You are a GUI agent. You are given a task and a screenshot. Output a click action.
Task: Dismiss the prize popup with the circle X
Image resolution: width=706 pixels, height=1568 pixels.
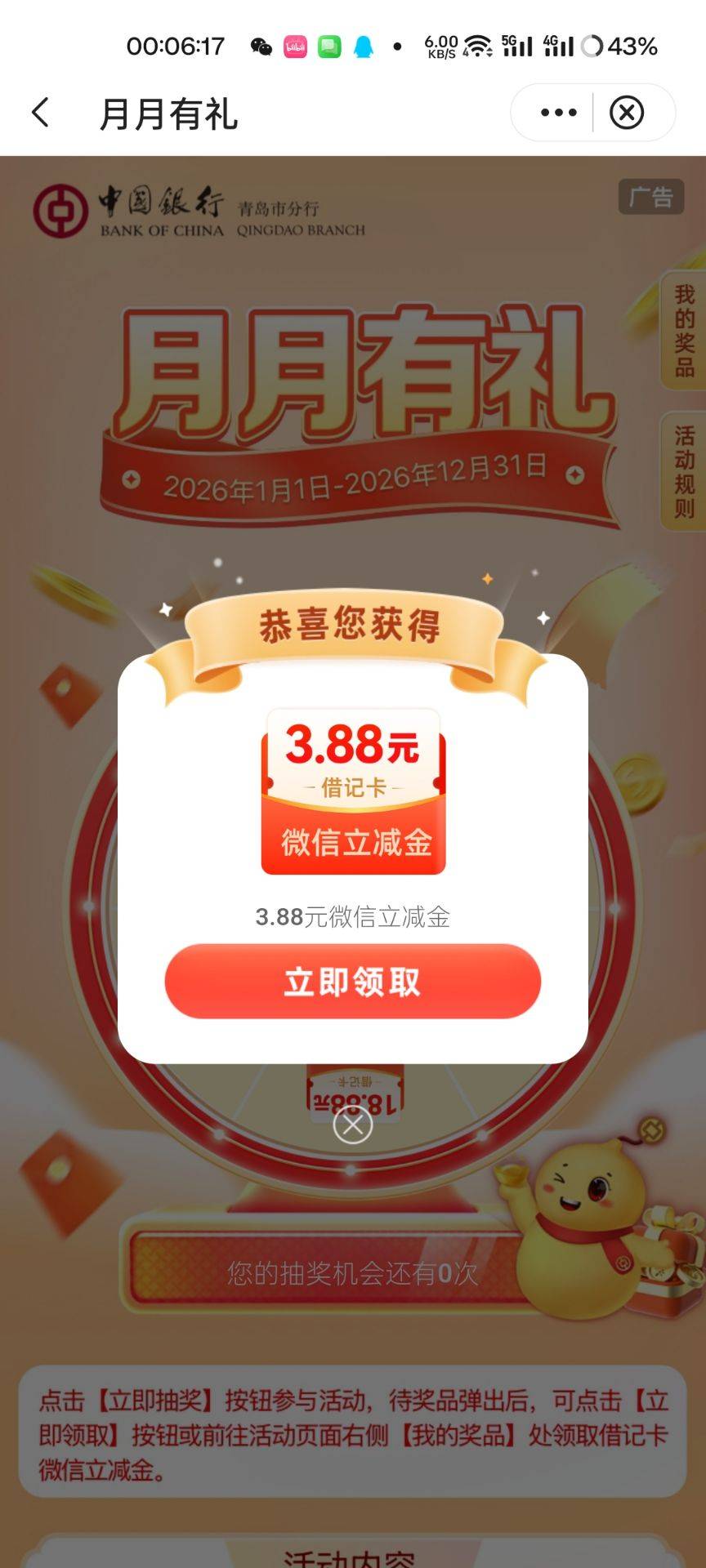click(x=353, y=1125)
